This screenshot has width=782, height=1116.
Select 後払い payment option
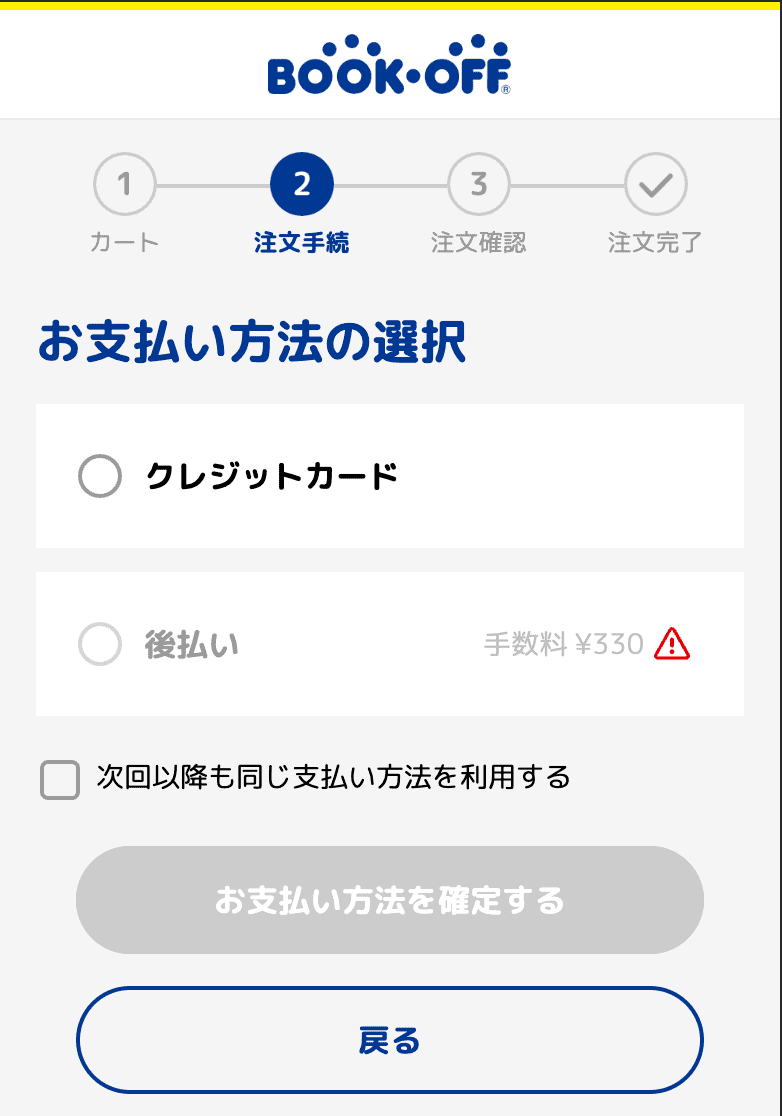tap(100, 644)
